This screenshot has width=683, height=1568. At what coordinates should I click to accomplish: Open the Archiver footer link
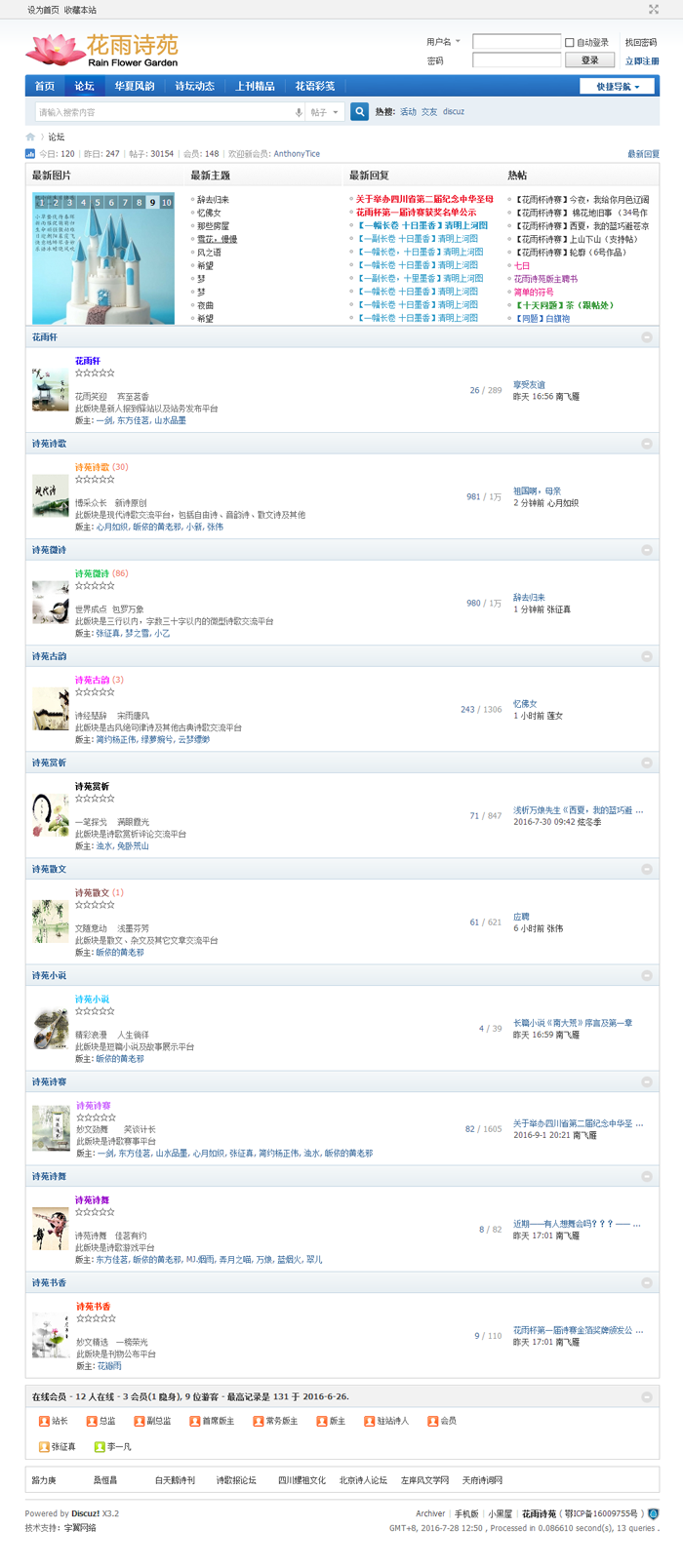tap(430, 1513)
